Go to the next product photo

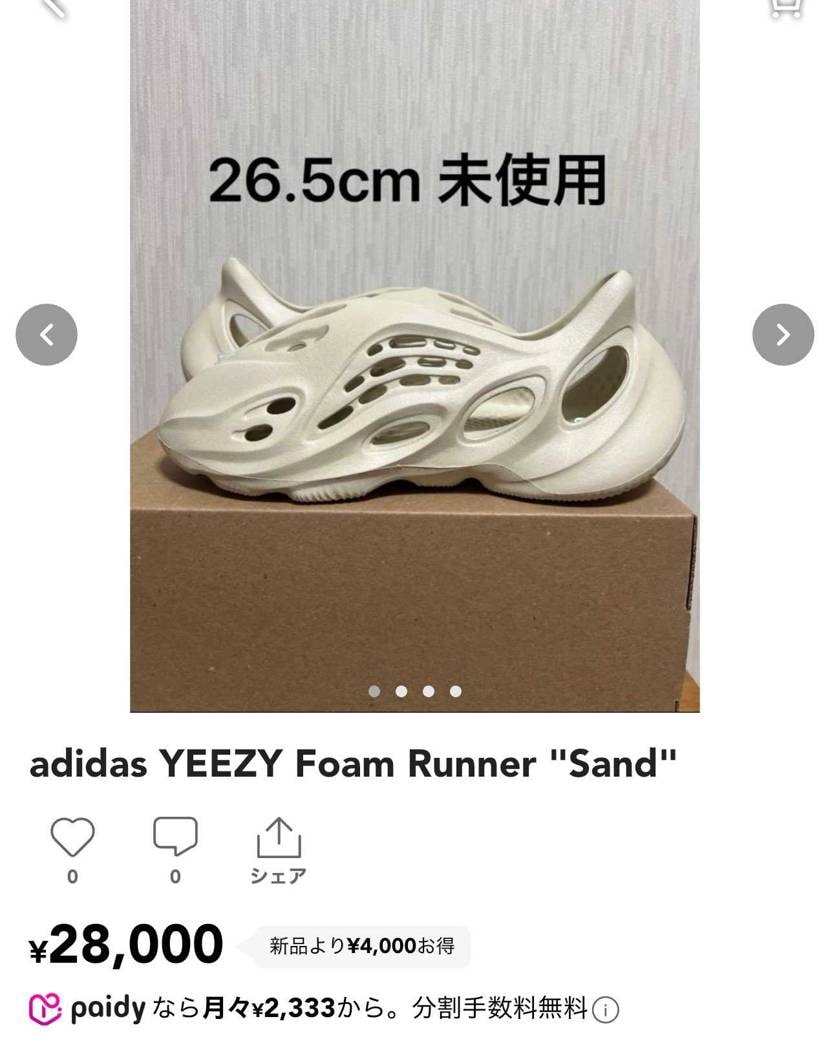pos(783,335)
